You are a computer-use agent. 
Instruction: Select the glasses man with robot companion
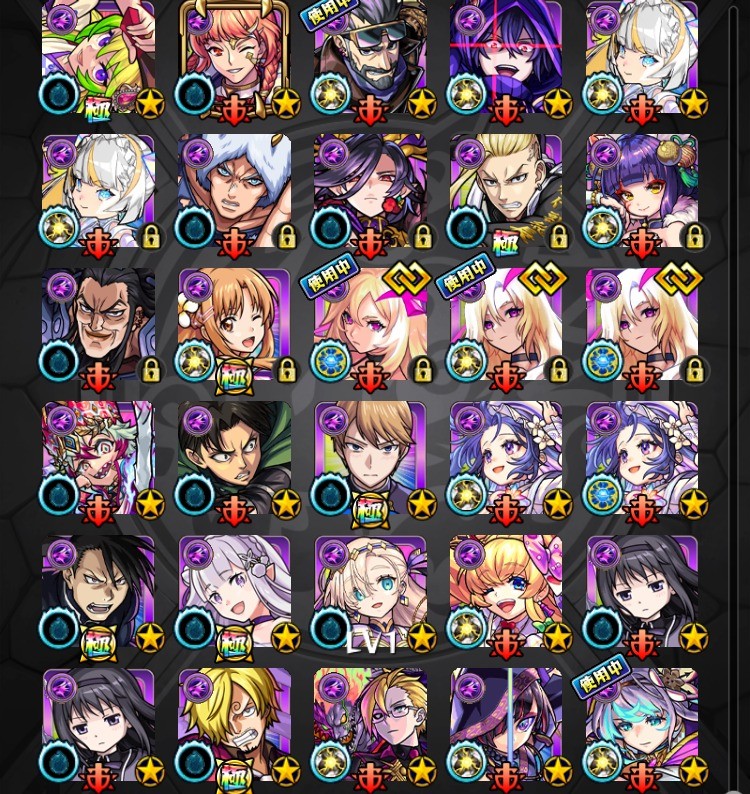[370, 725]
